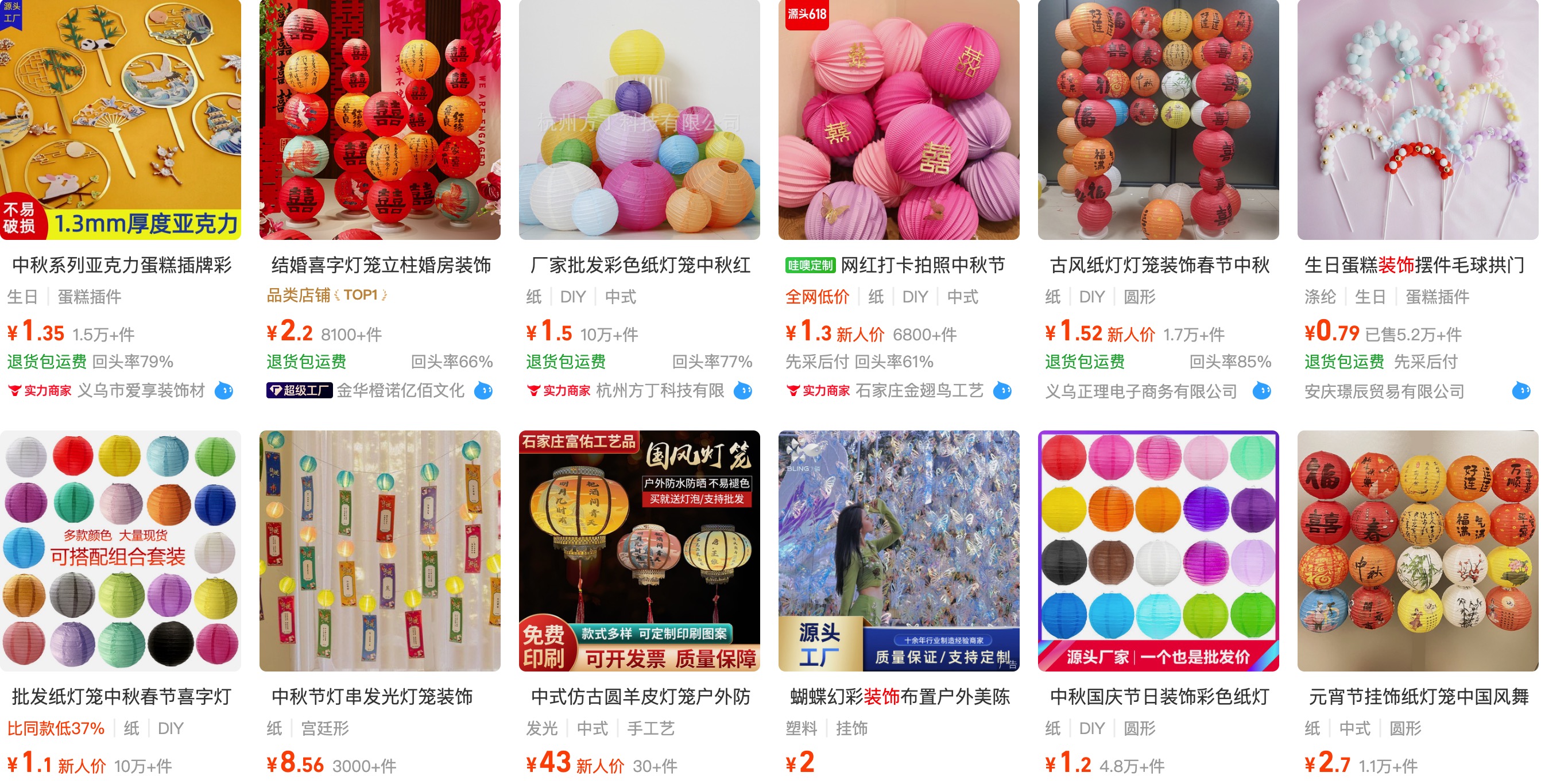The image size is (1541, 784).
Task: Open 中秋国庆节日装饰彩色纸灯 listing
Action: [x=1159, y=697]
